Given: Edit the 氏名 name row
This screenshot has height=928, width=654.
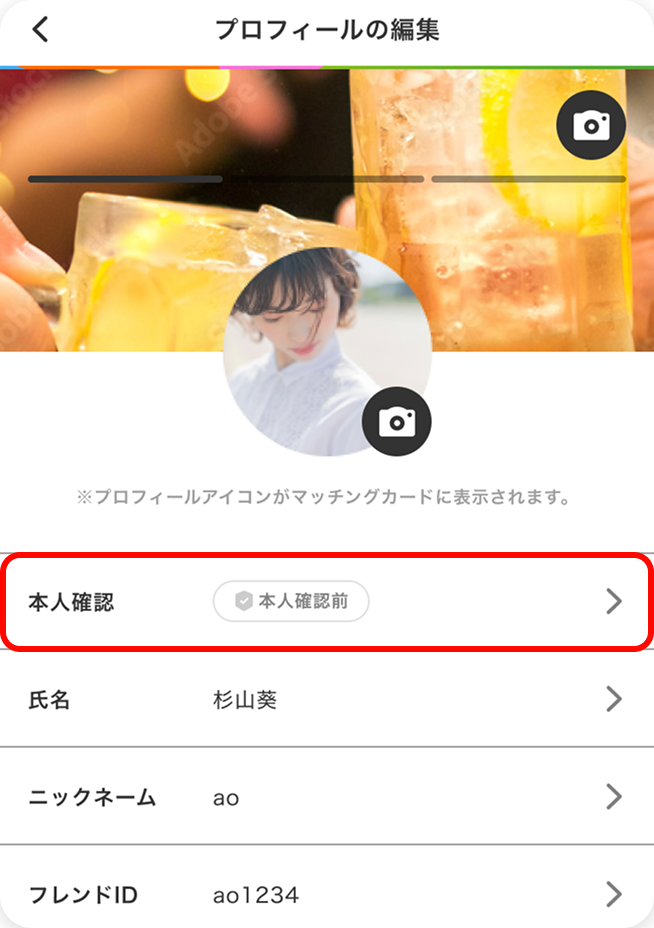Looking at the screenshot, I should tap(327, 699).
